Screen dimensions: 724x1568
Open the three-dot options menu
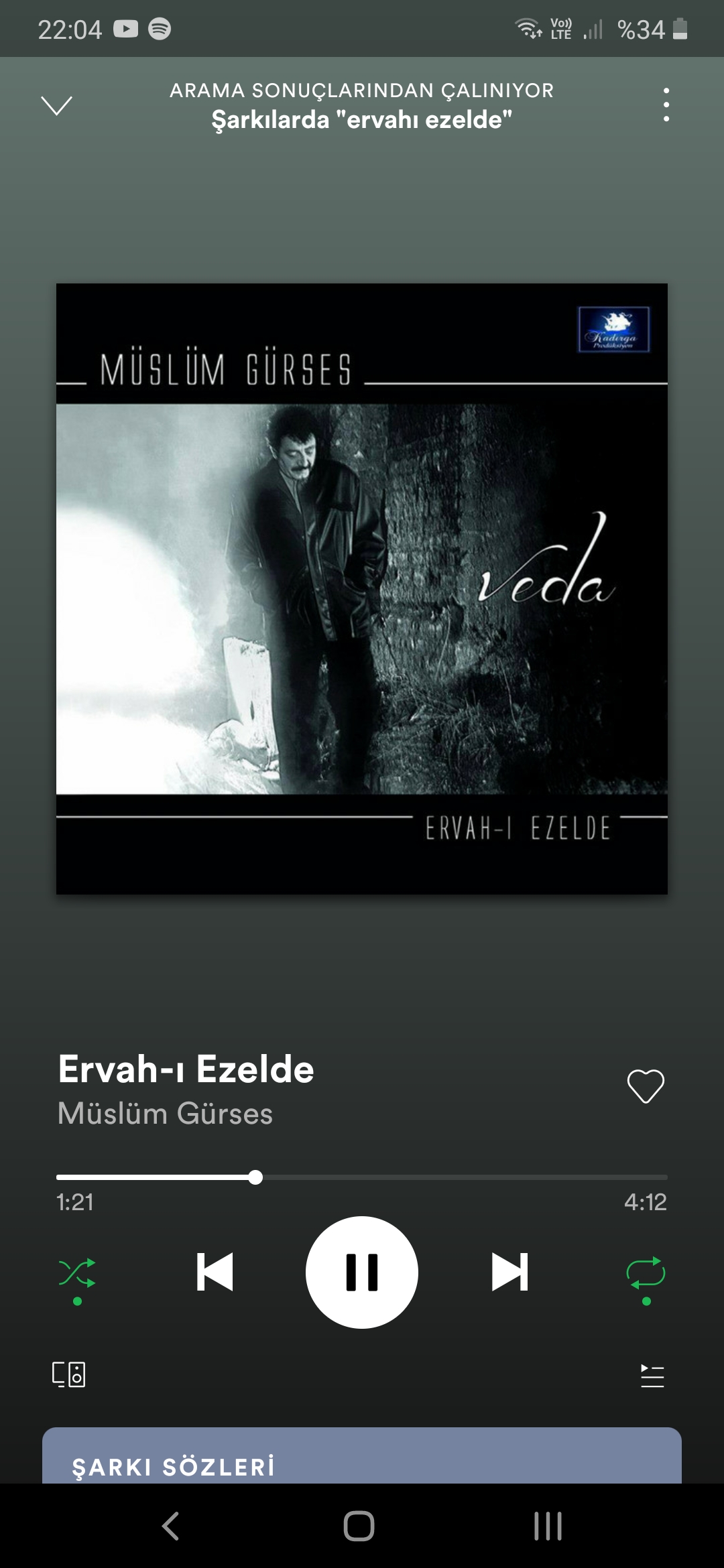(666, 105)
